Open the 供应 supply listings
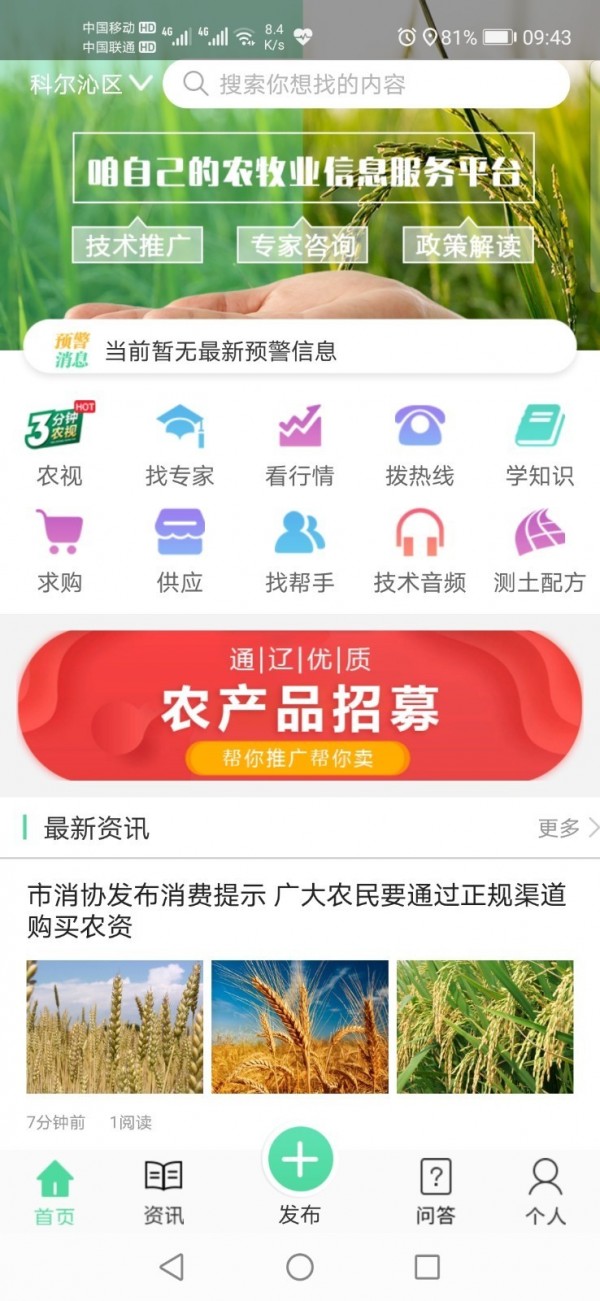The image size is (600, 1301). pos(180,551)
